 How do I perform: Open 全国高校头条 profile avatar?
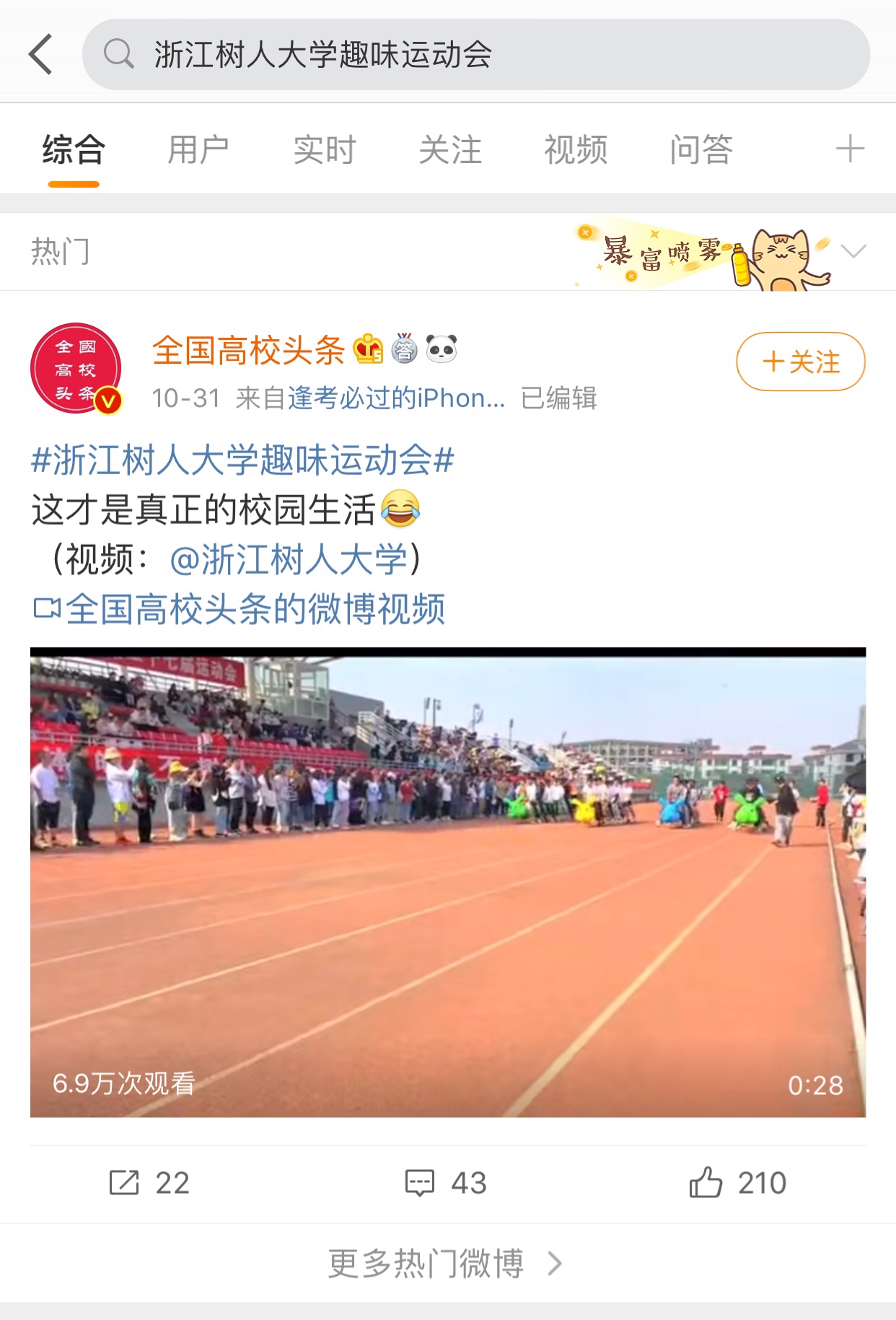pyautogui.click(x=76, y=368)
